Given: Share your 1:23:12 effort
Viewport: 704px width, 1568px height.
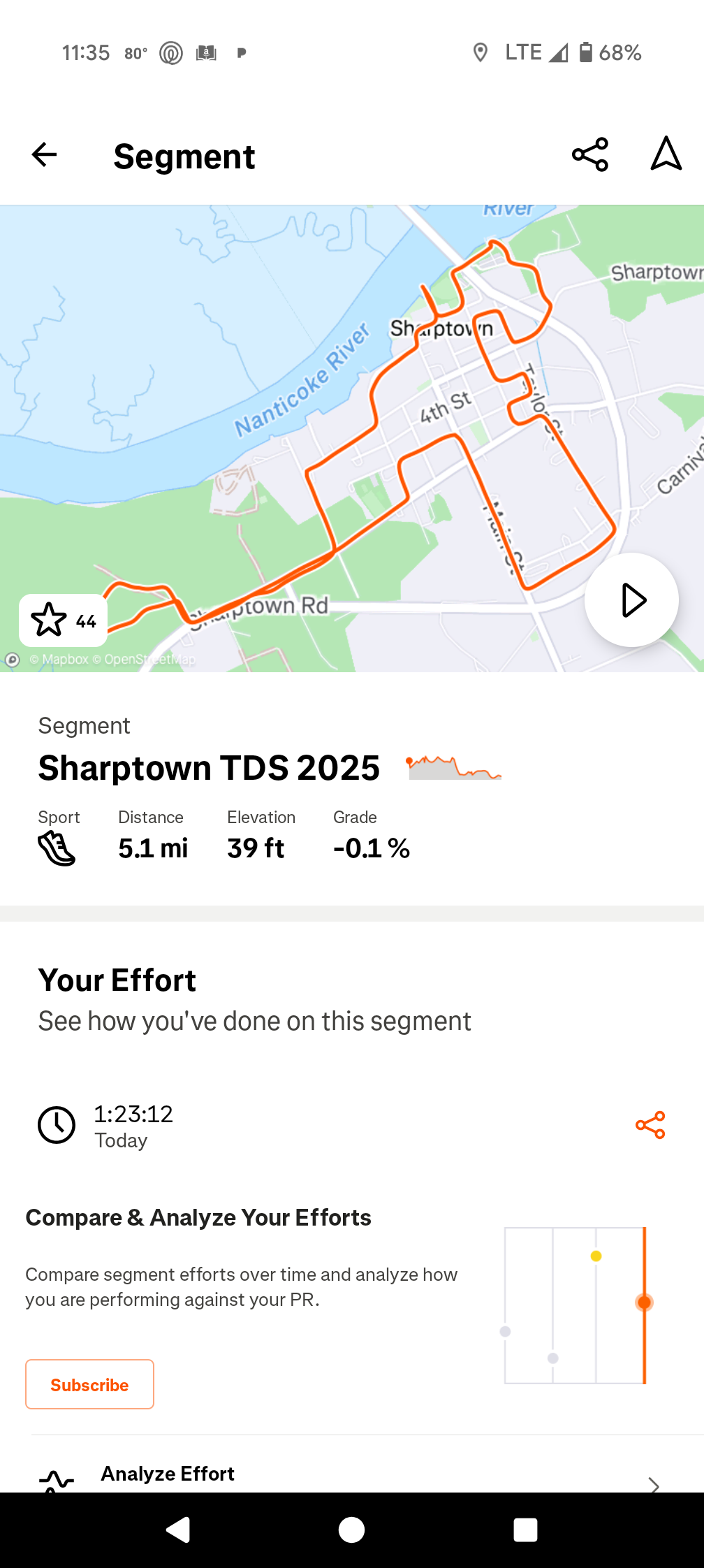Looking at the screenshot, I should [x=650, y=1125].
